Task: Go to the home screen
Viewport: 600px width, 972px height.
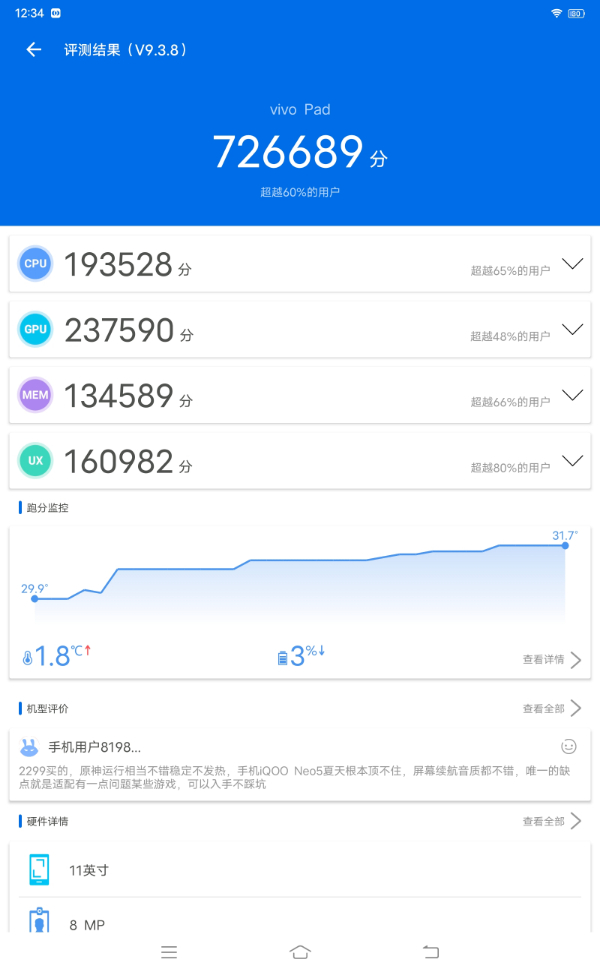Action: 300,951
